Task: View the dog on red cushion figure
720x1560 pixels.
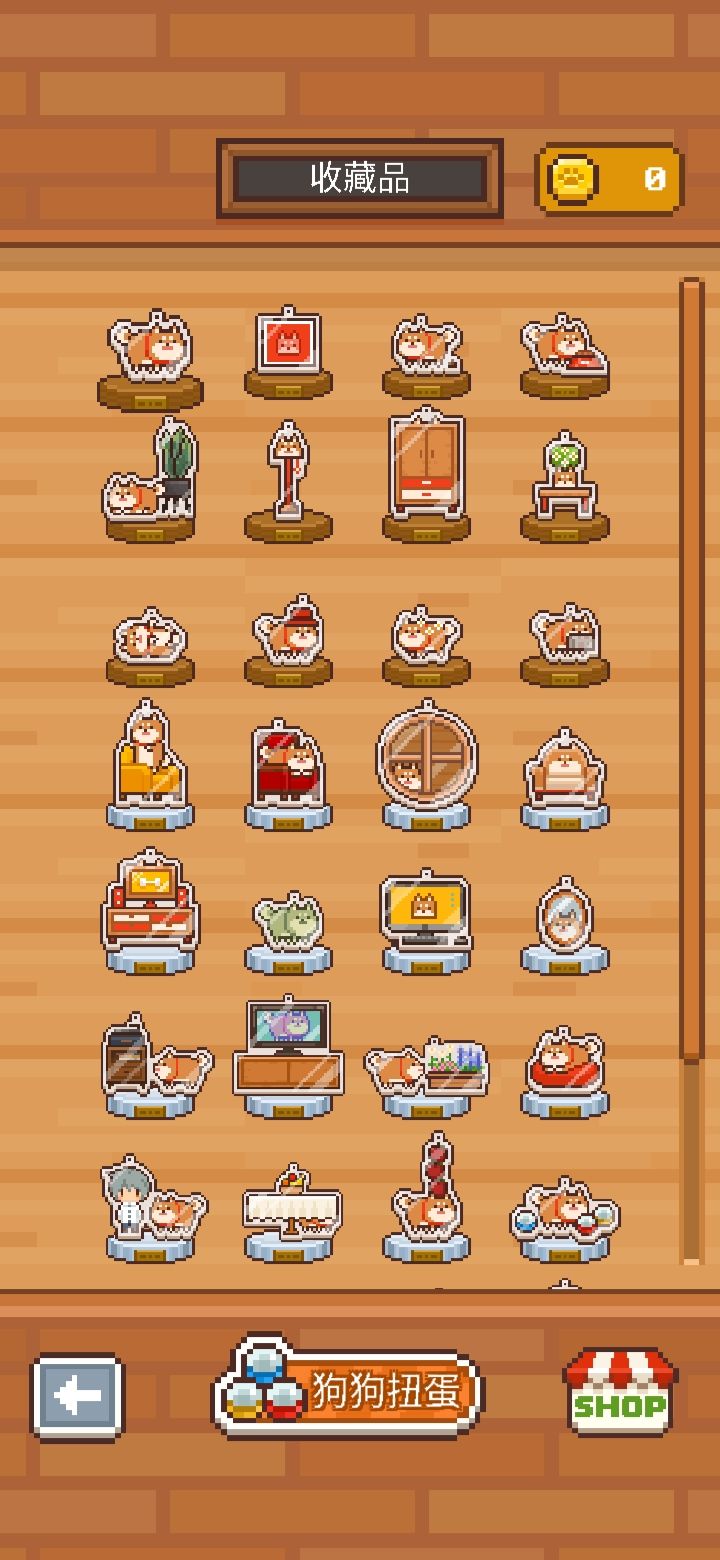Action: 564,1070
